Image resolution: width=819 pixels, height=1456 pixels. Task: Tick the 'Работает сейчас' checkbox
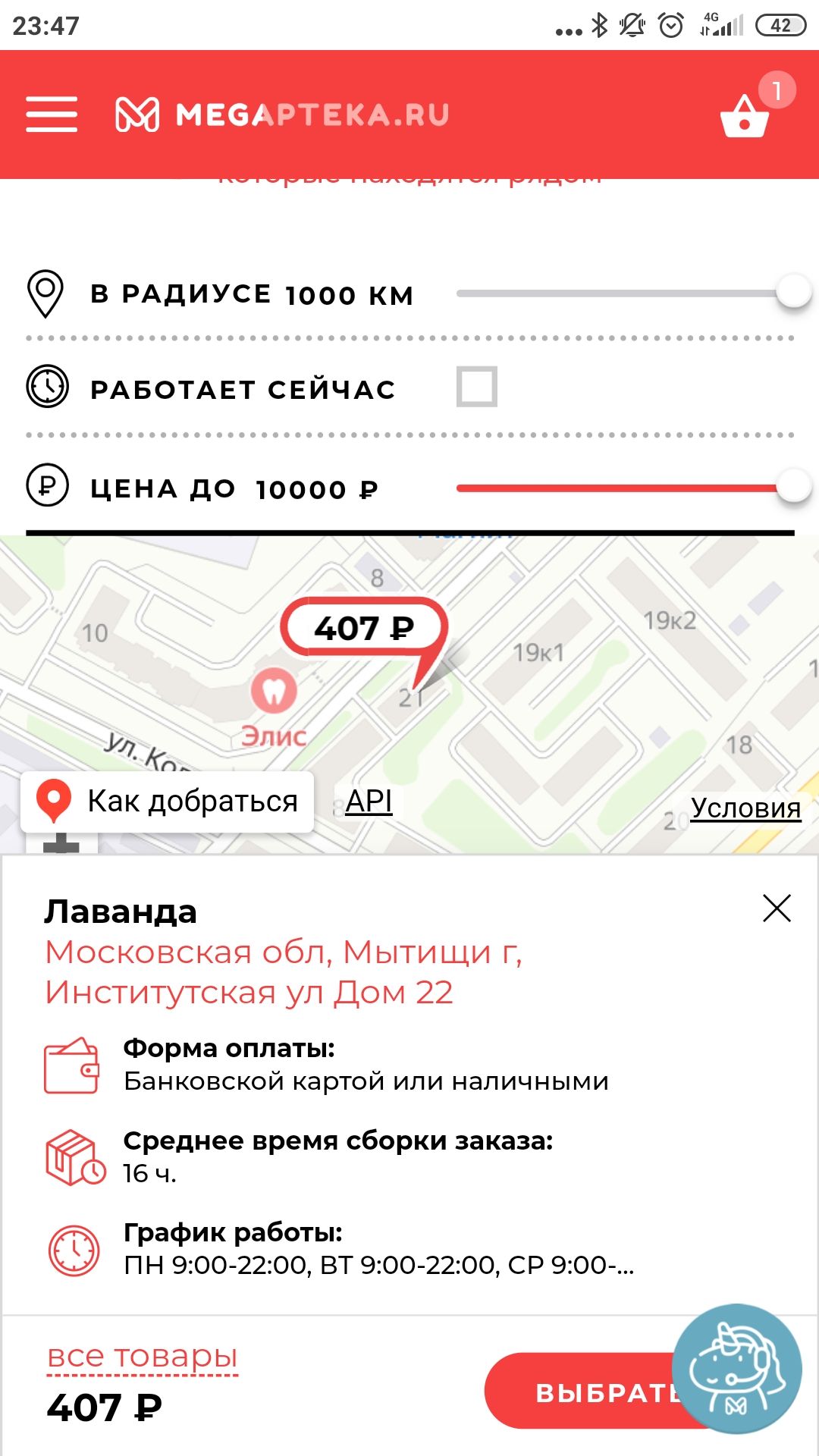pyautogui.click(x=476, y=387)
